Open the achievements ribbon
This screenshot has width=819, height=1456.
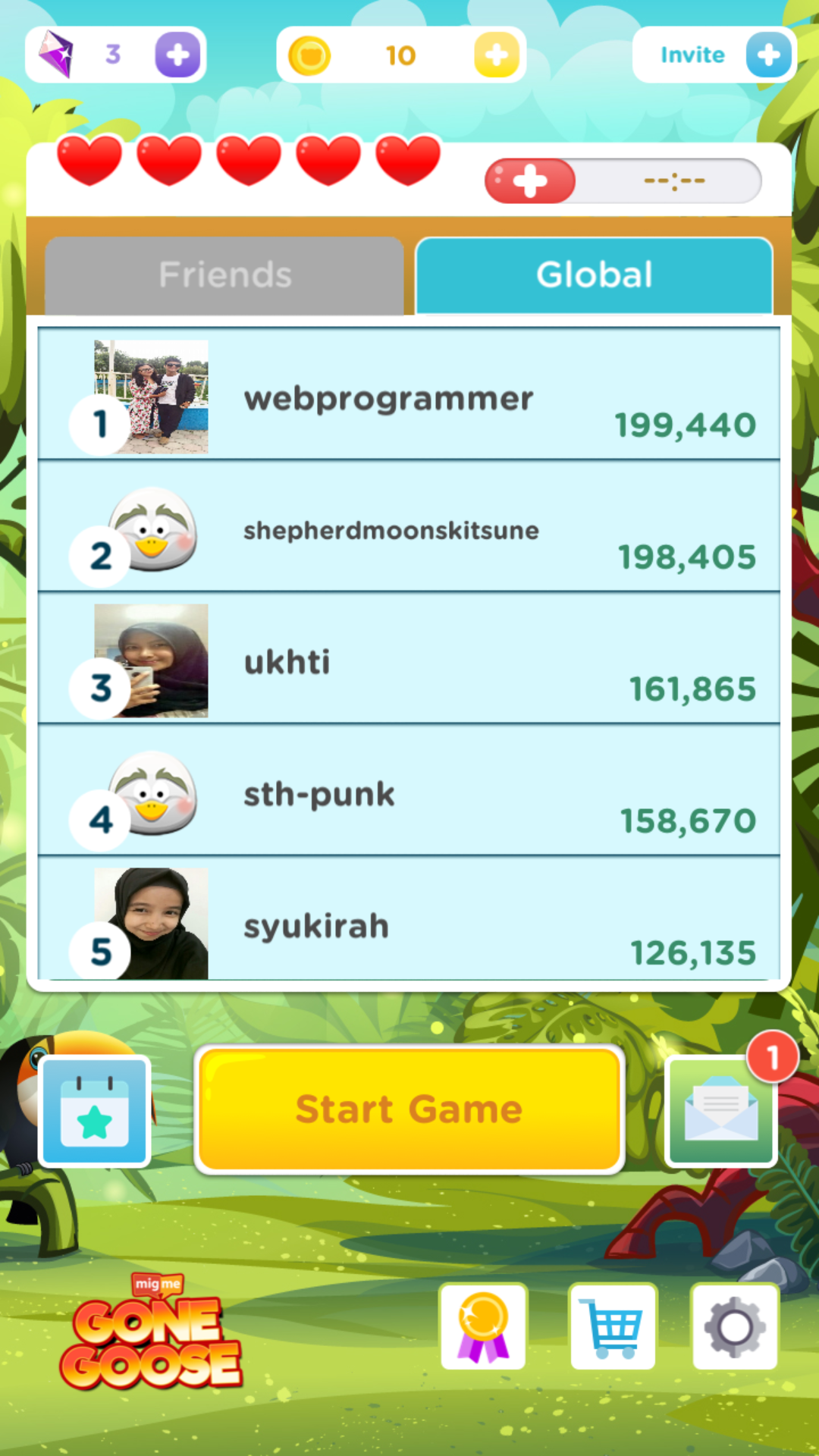tap(483, 1326)
